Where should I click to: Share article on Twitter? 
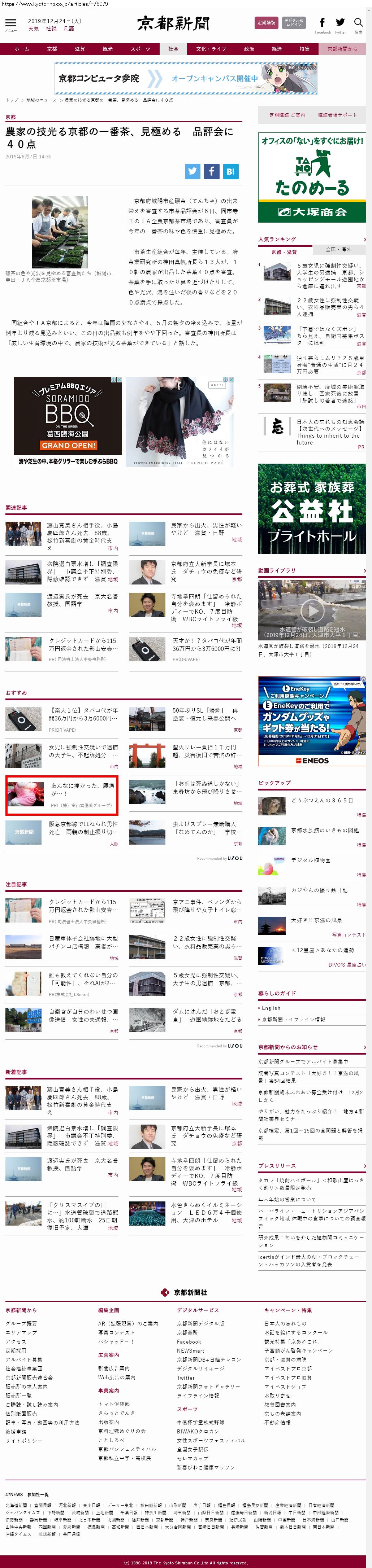point(193,171)
